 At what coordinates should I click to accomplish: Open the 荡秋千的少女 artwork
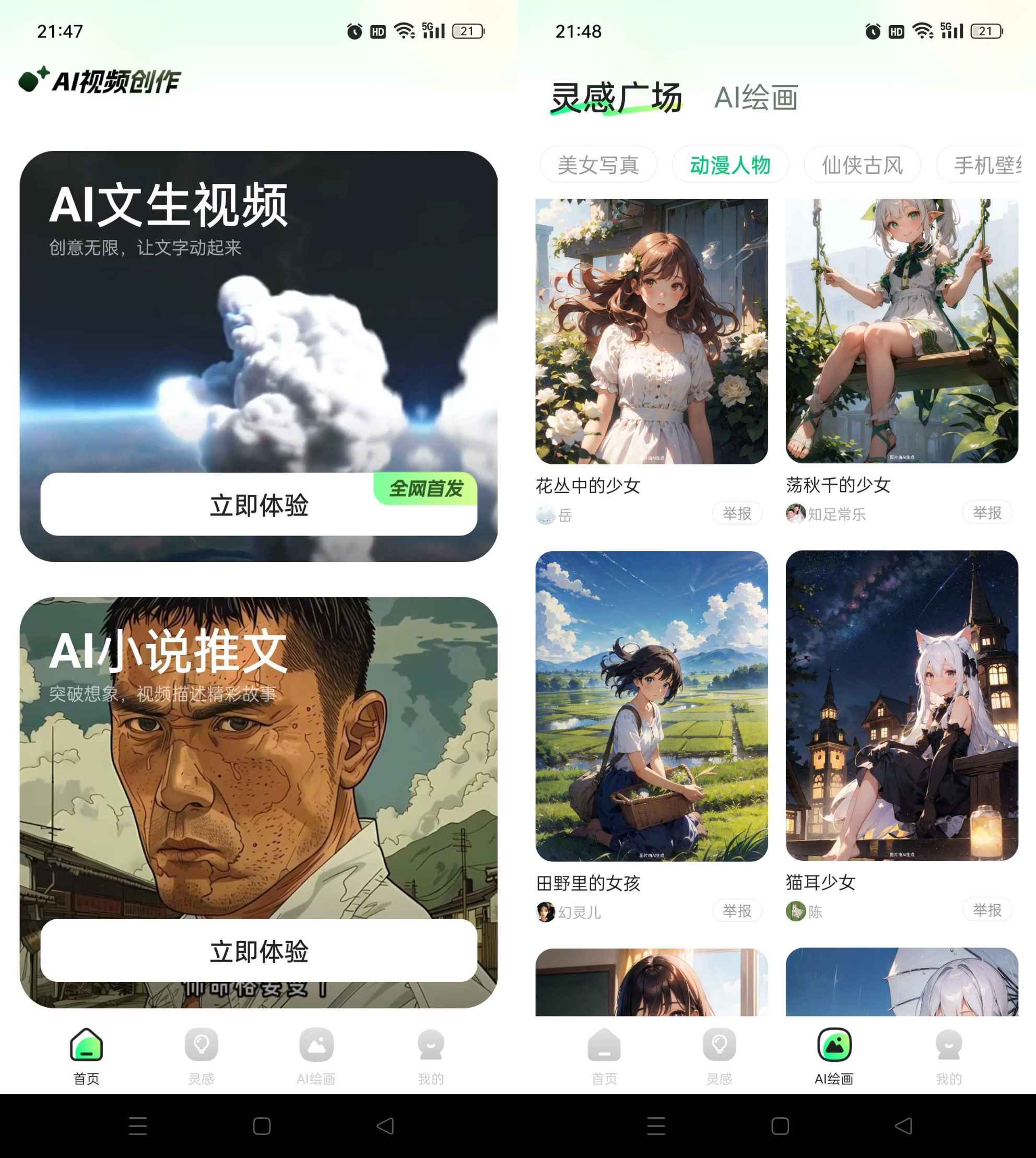pos(901,331)
